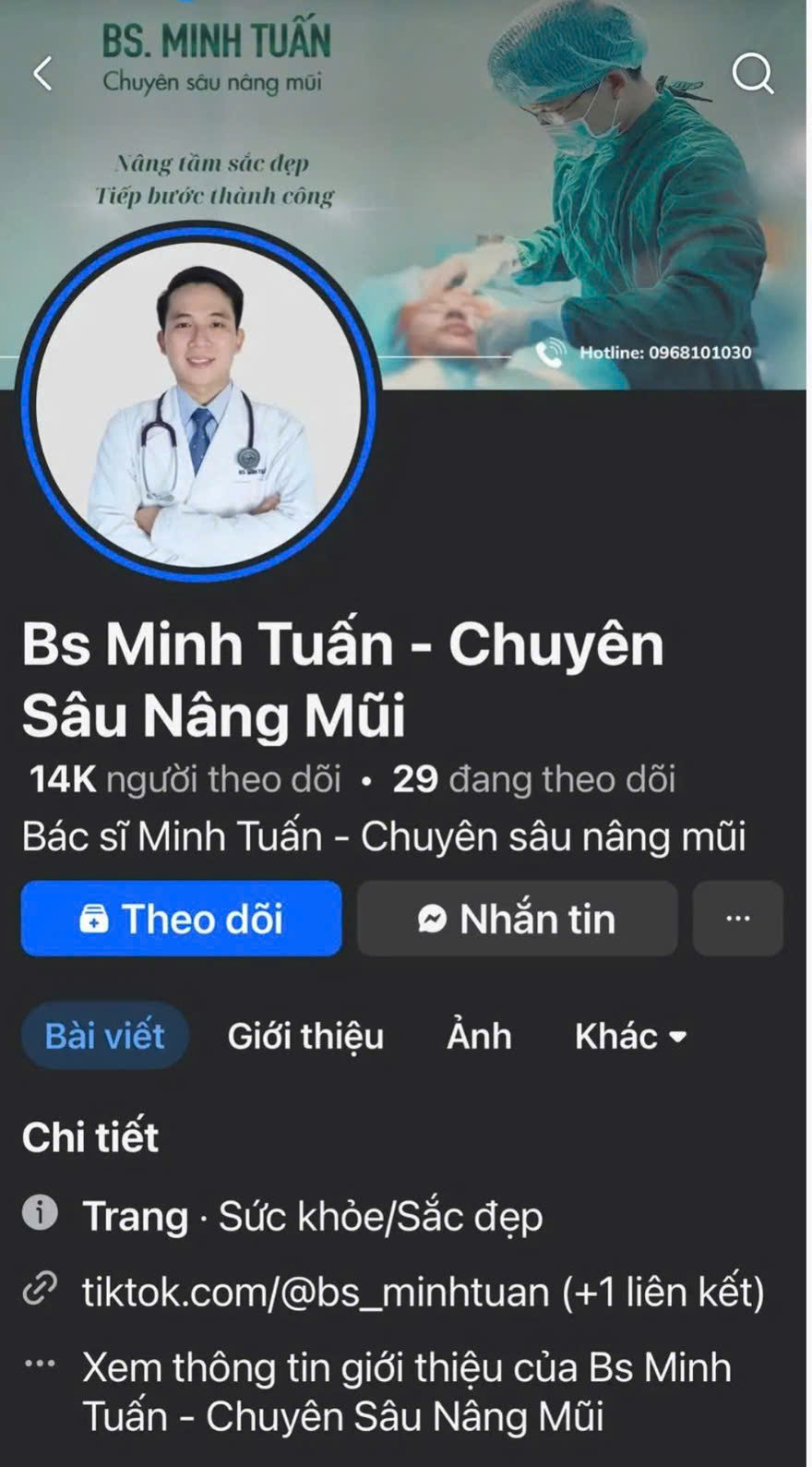Show the 29 đang theo dõi list
Image resolution: width=812 pixels, height=1467 pixels.
point(534,779)
